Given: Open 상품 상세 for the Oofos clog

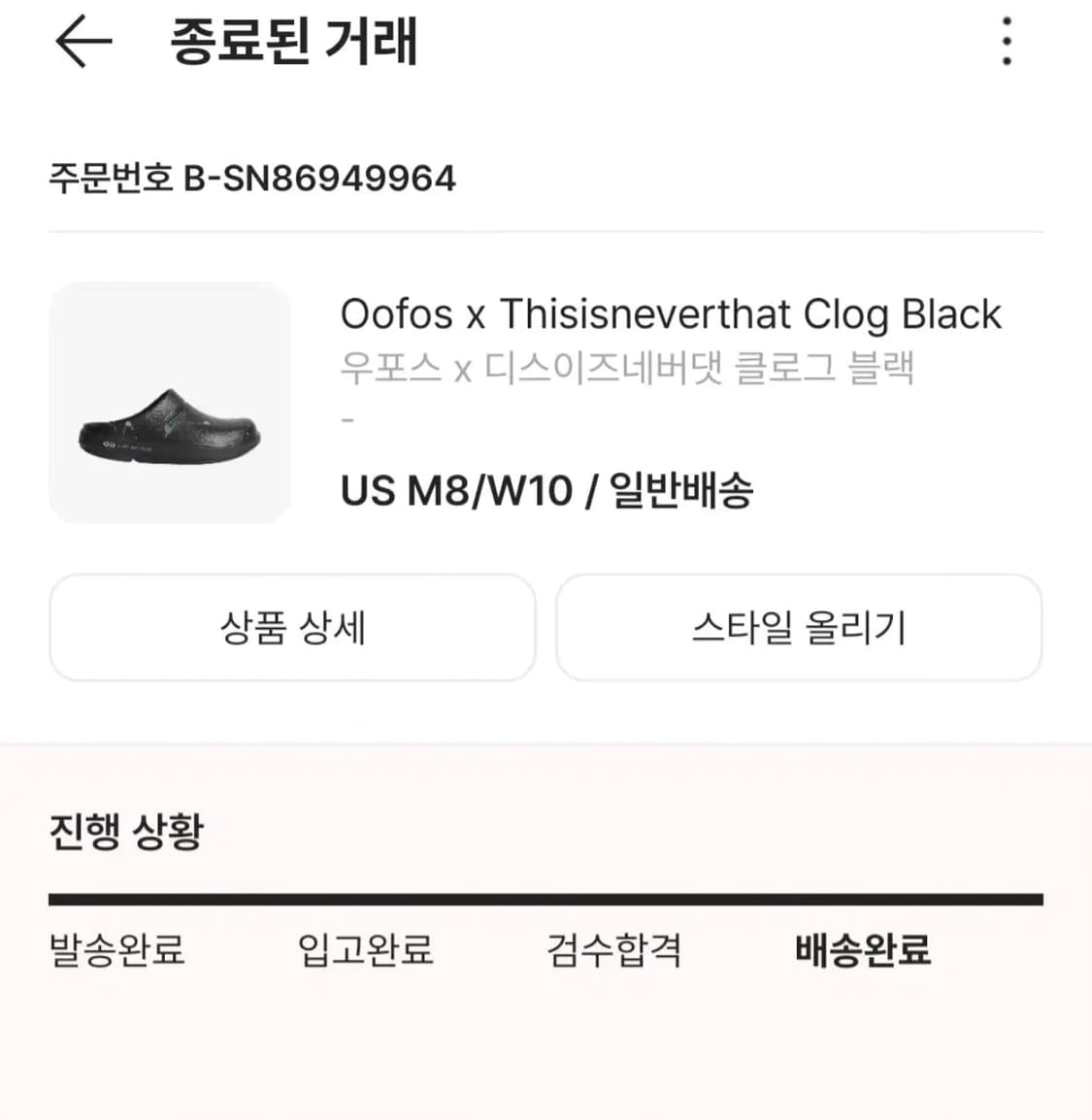Looking at the screenshot, I should click(x=292, y=628).
